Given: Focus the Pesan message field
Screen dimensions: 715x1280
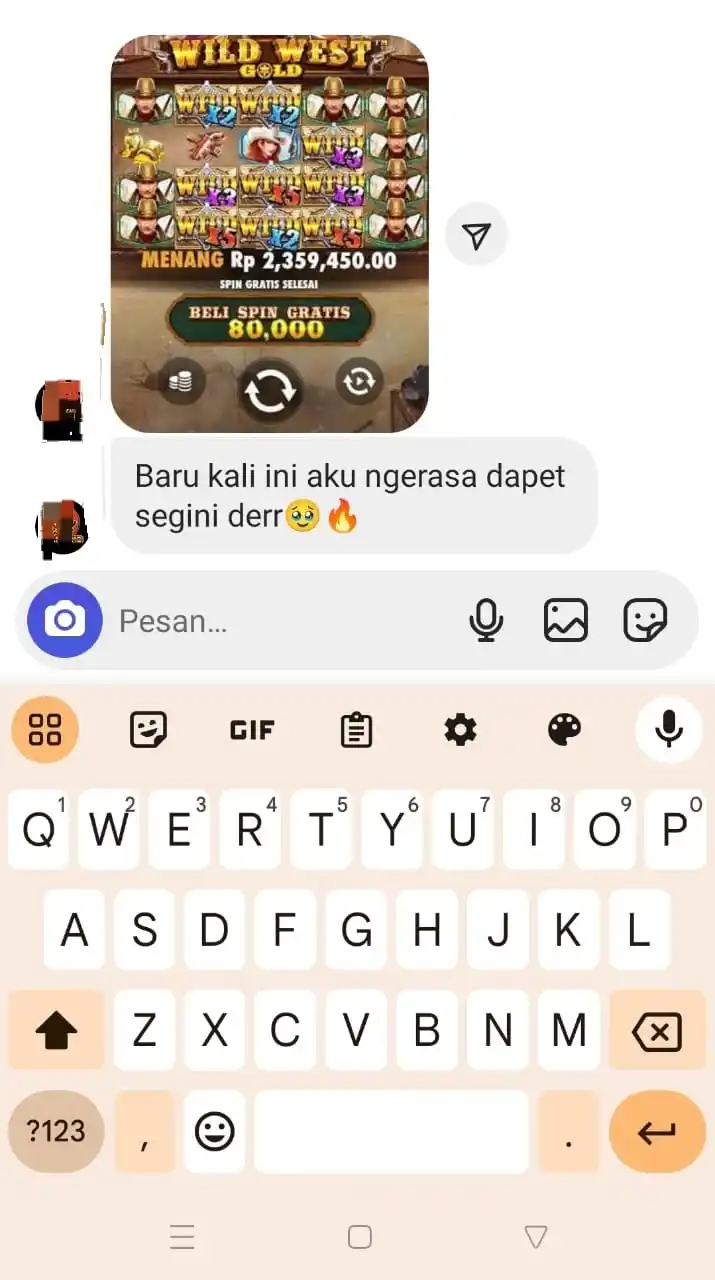Looking at the screenshot, I should pos(280,621).
